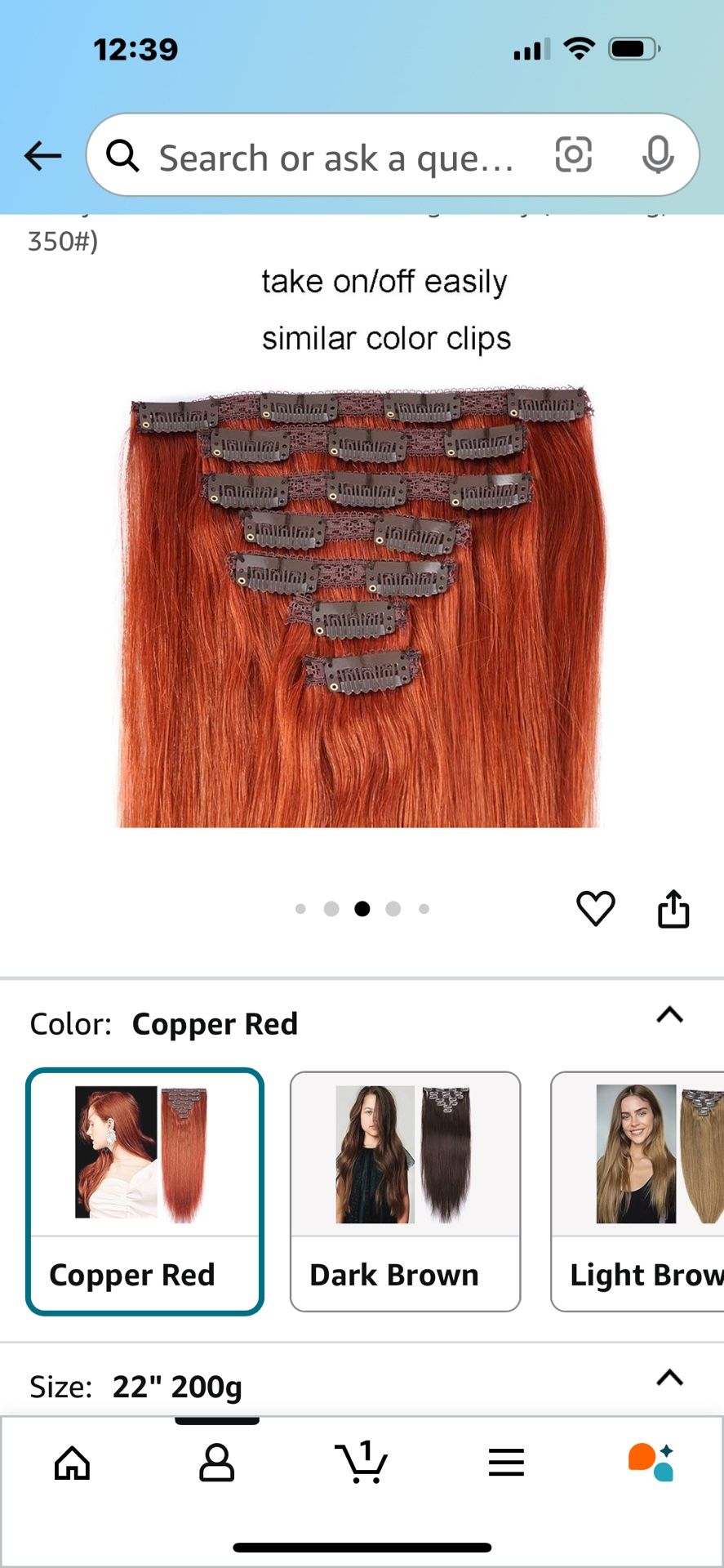Choose the Dark Brown color option
This screenshot has height=1568, width=724.
pos(405,1191)
